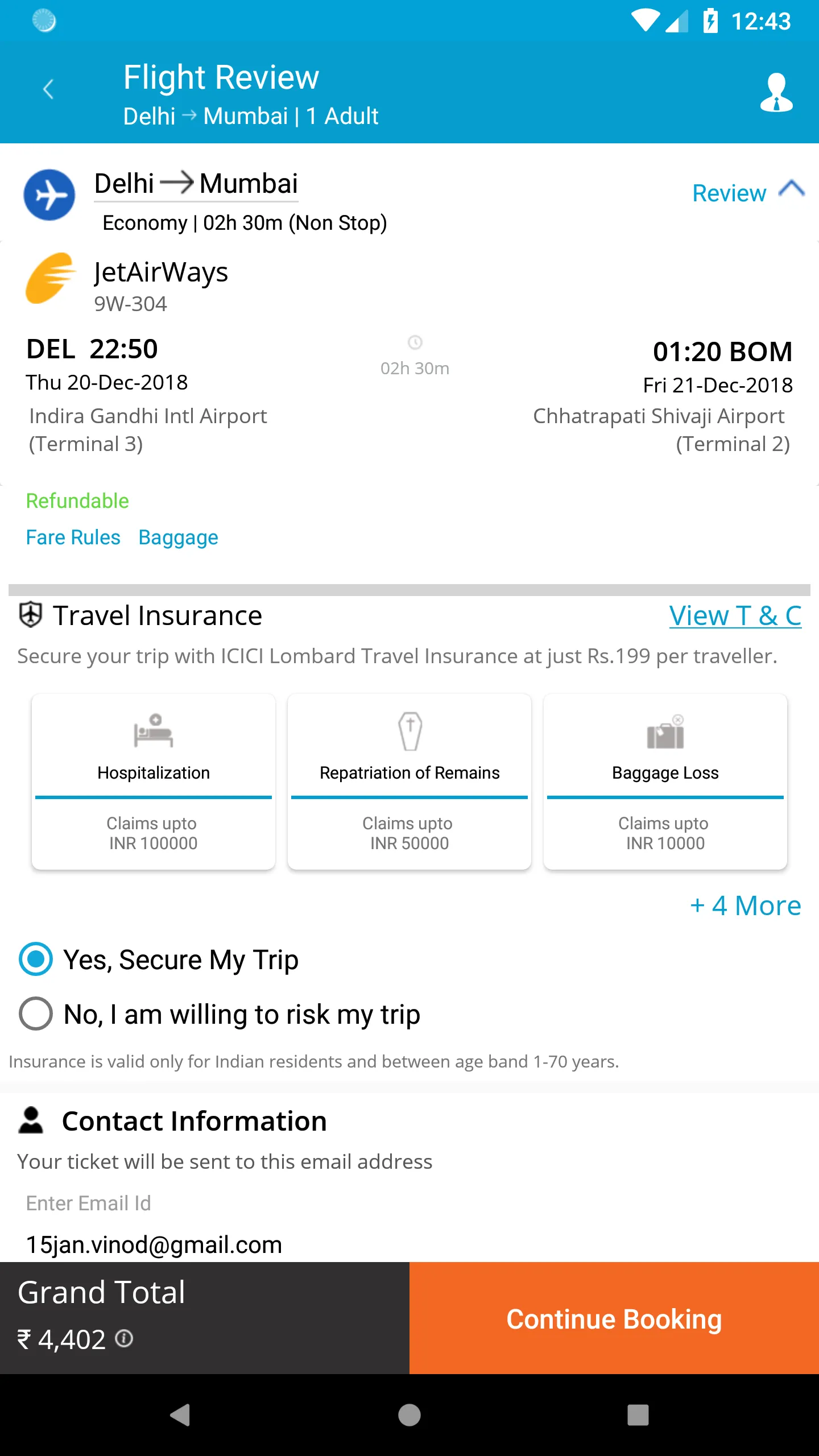Viewport: 819px width, 1456px height.
Task: Click the Baggage Loss suitcase icon
Action: 665,733
